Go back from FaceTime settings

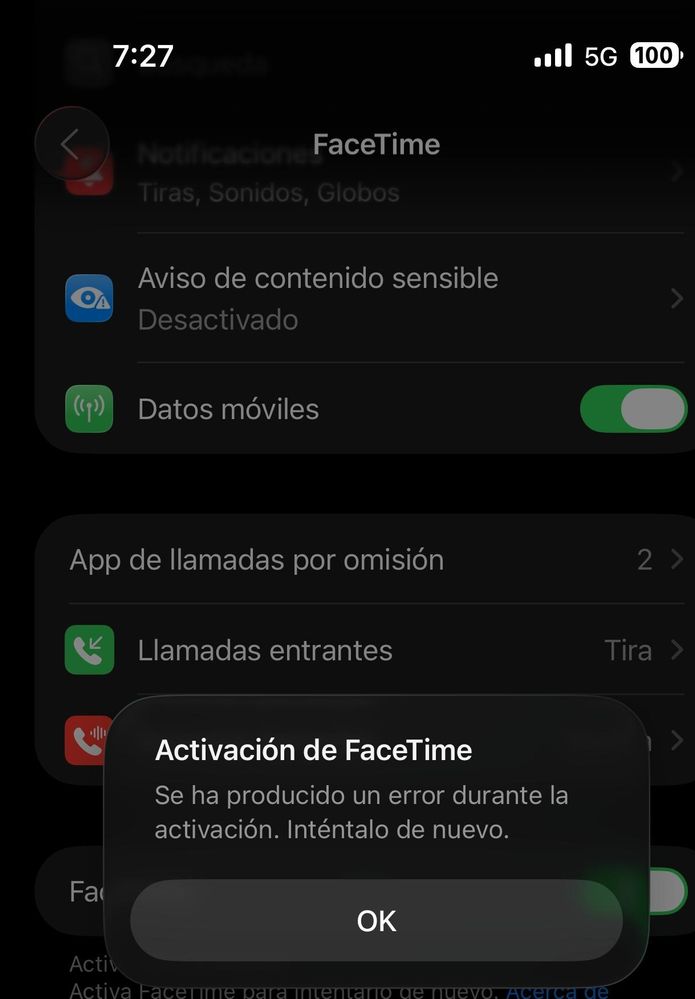point(70,144)
